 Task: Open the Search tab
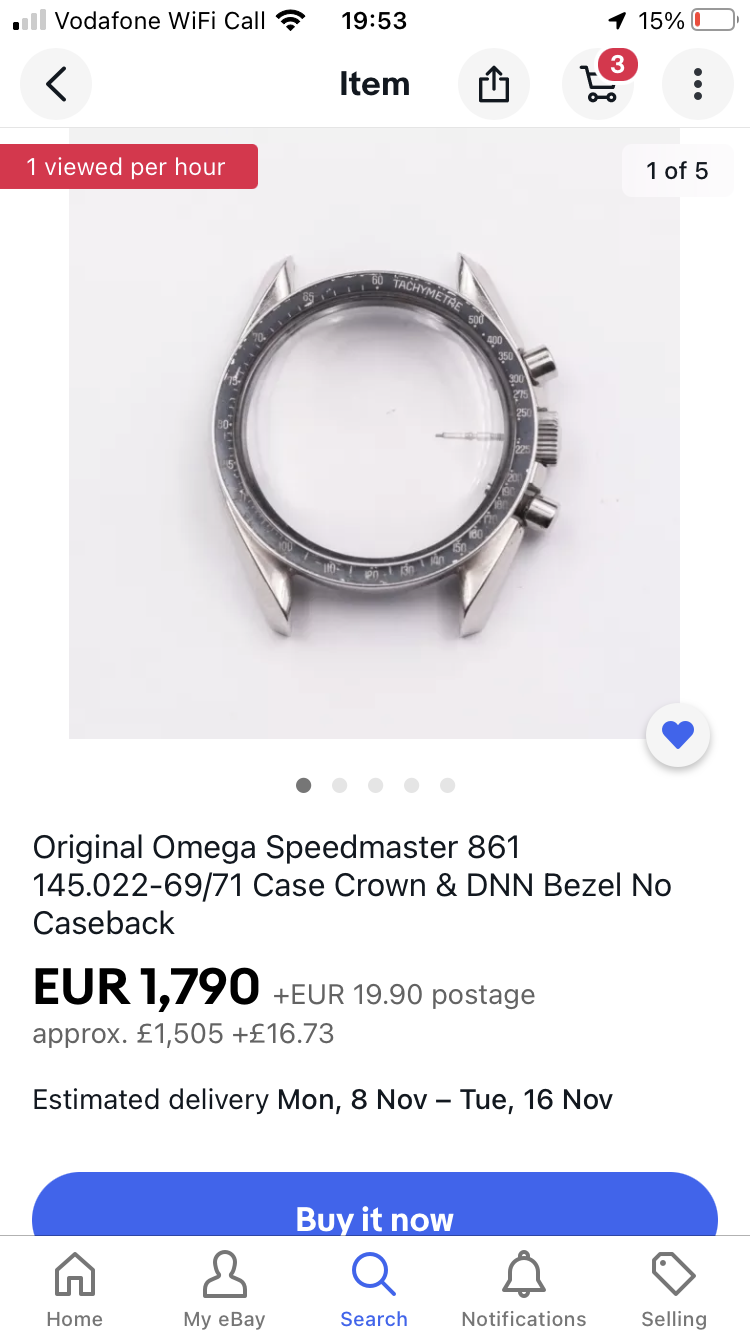[x=374, y=1288]
